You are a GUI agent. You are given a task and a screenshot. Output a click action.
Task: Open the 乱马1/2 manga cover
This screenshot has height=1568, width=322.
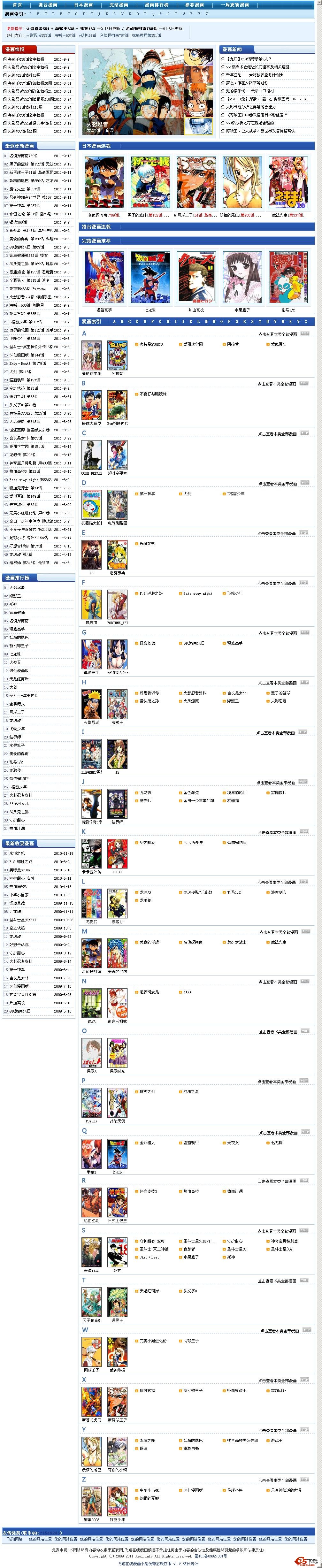pyautogui.click(x=288, y=276)
